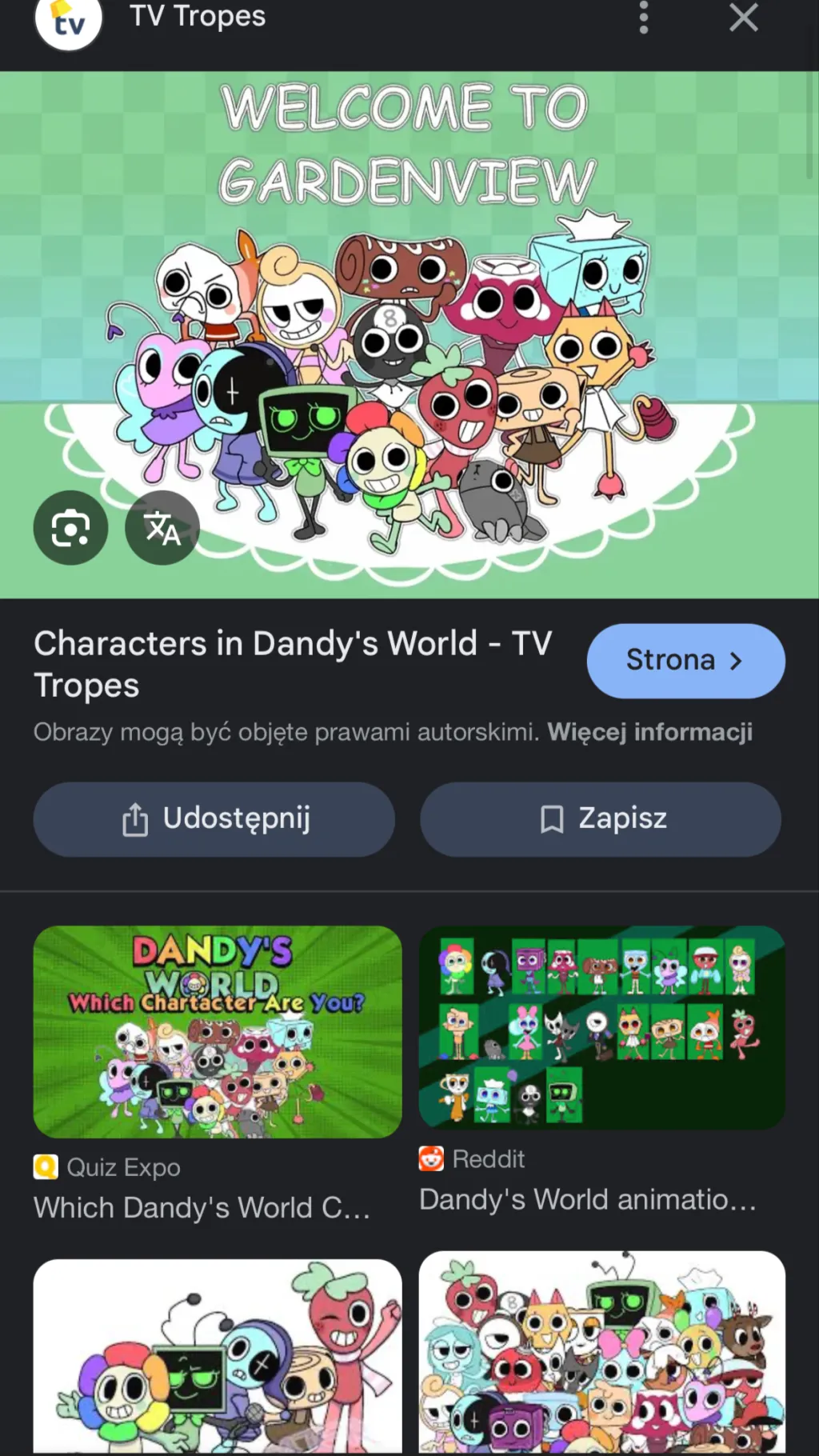Open the three-dot overflow menu
The height and width of the screenshot is (1456, 819).
pos(643,18)
